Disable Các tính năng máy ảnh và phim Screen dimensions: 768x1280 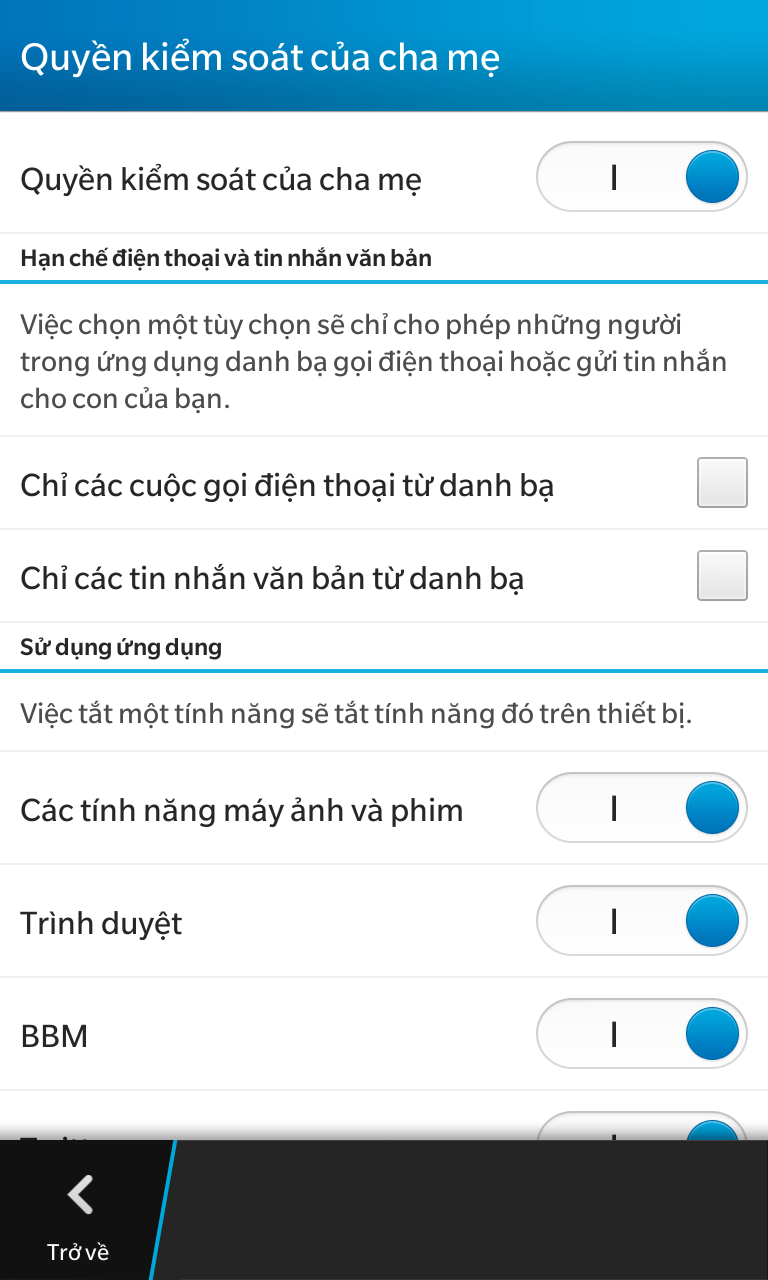(x=642, y=808)
